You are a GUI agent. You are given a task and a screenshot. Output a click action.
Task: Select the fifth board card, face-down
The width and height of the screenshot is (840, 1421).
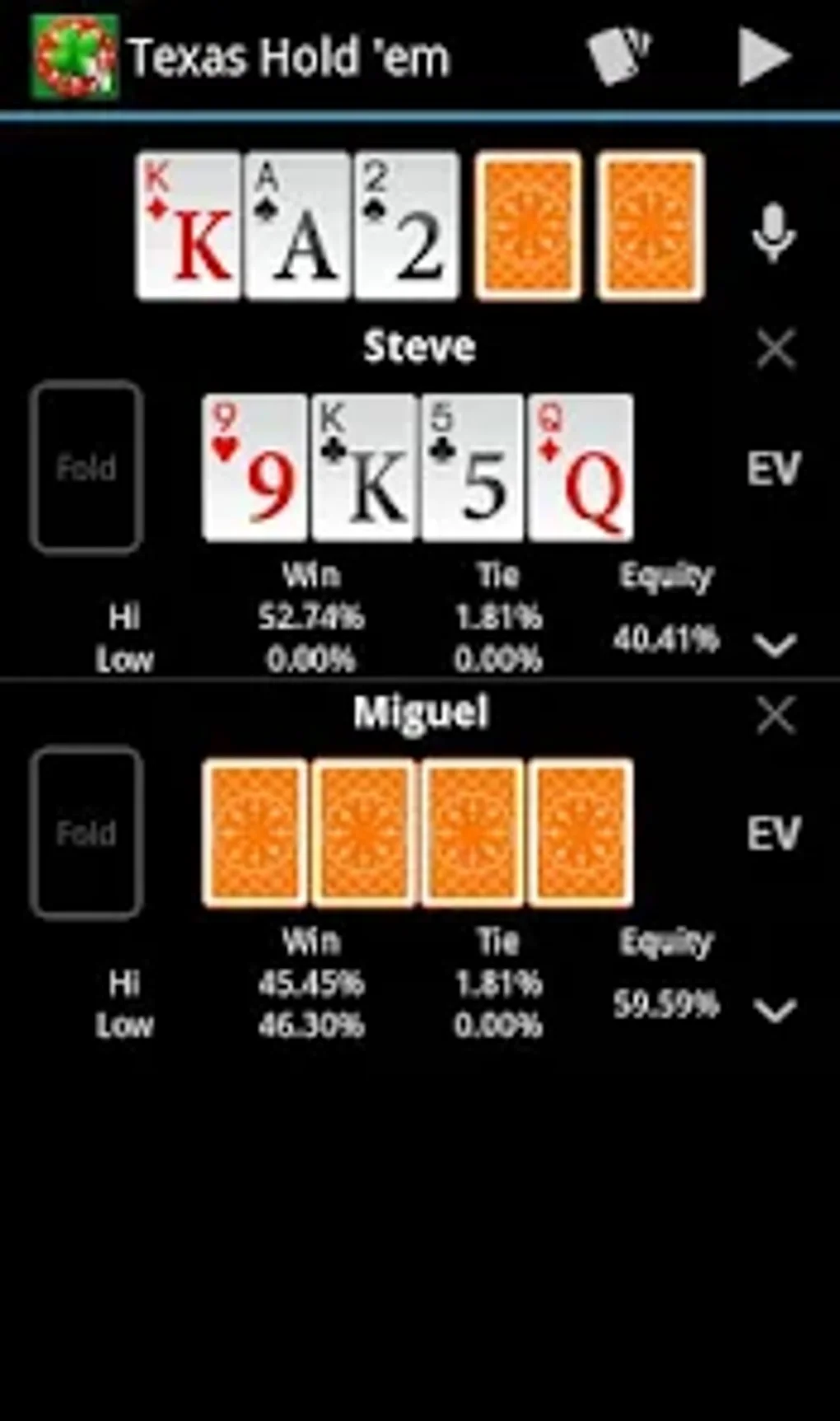pyautogui.click(x=651, y=226)
